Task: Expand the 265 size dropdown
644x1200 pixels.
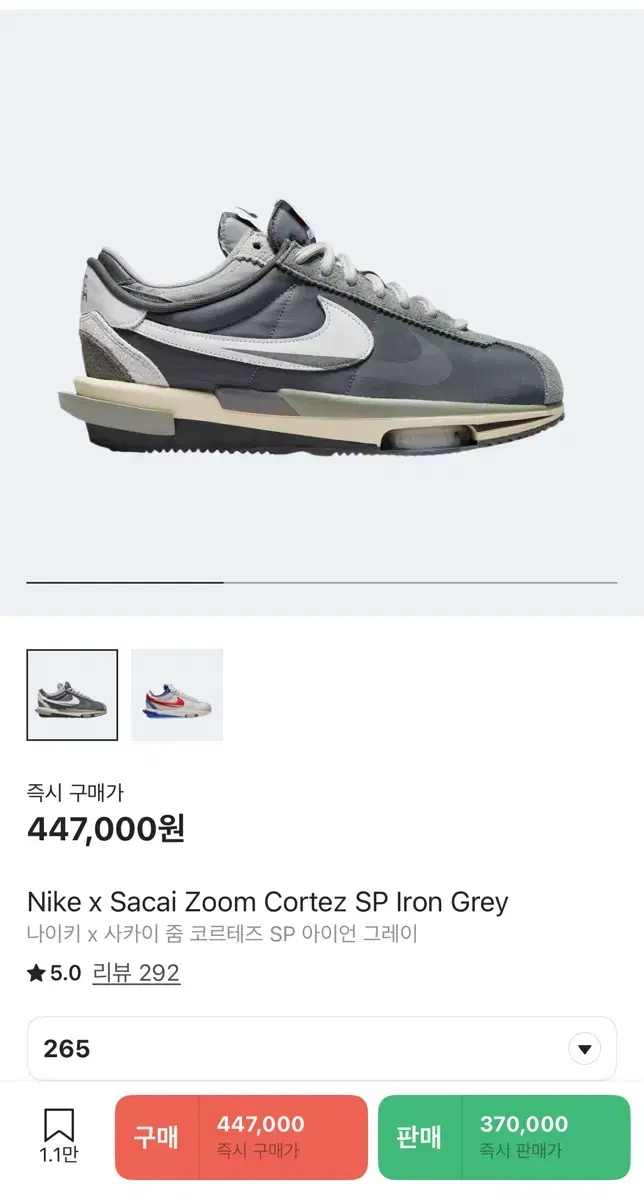Action: coord(322,1049)
